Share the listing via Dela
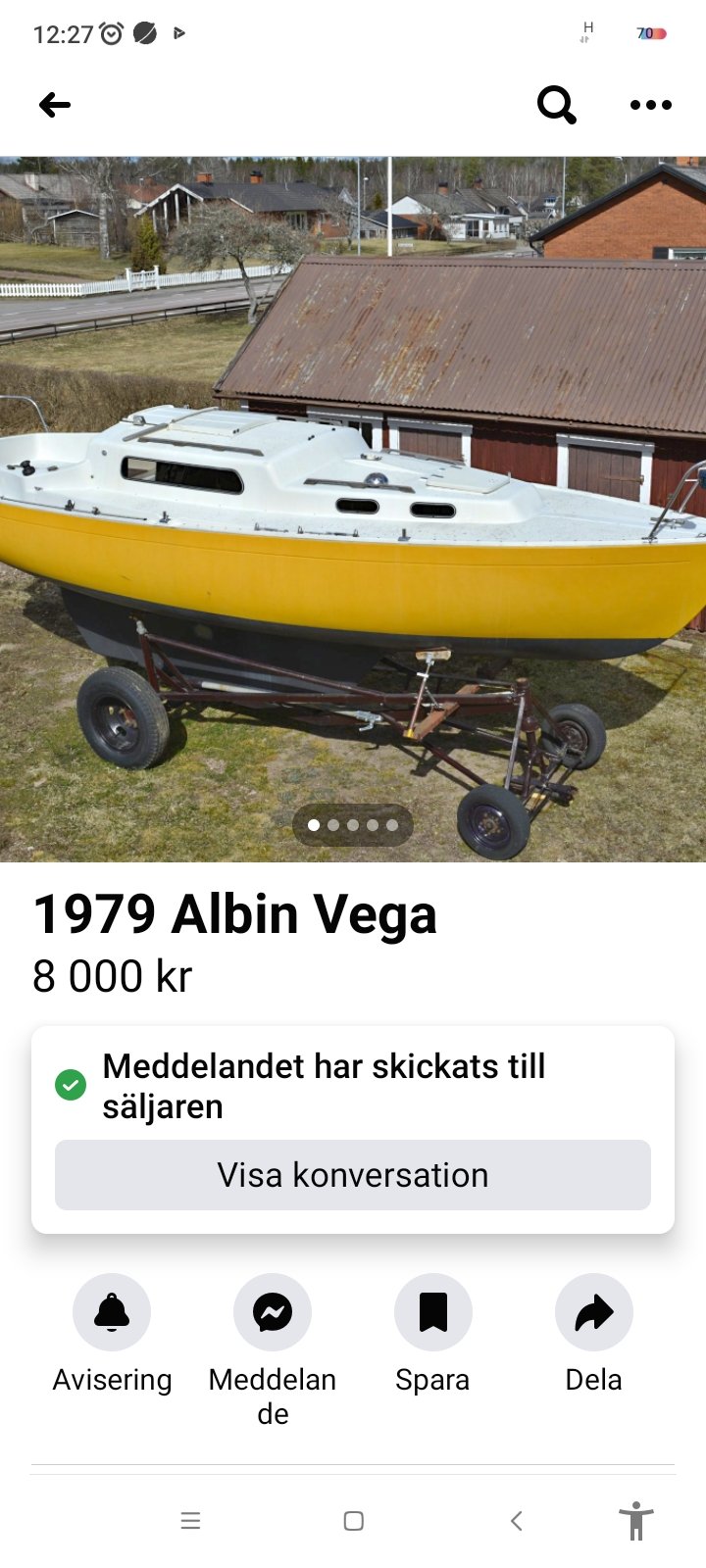 pyautogui.click(x=593, y=1312)
